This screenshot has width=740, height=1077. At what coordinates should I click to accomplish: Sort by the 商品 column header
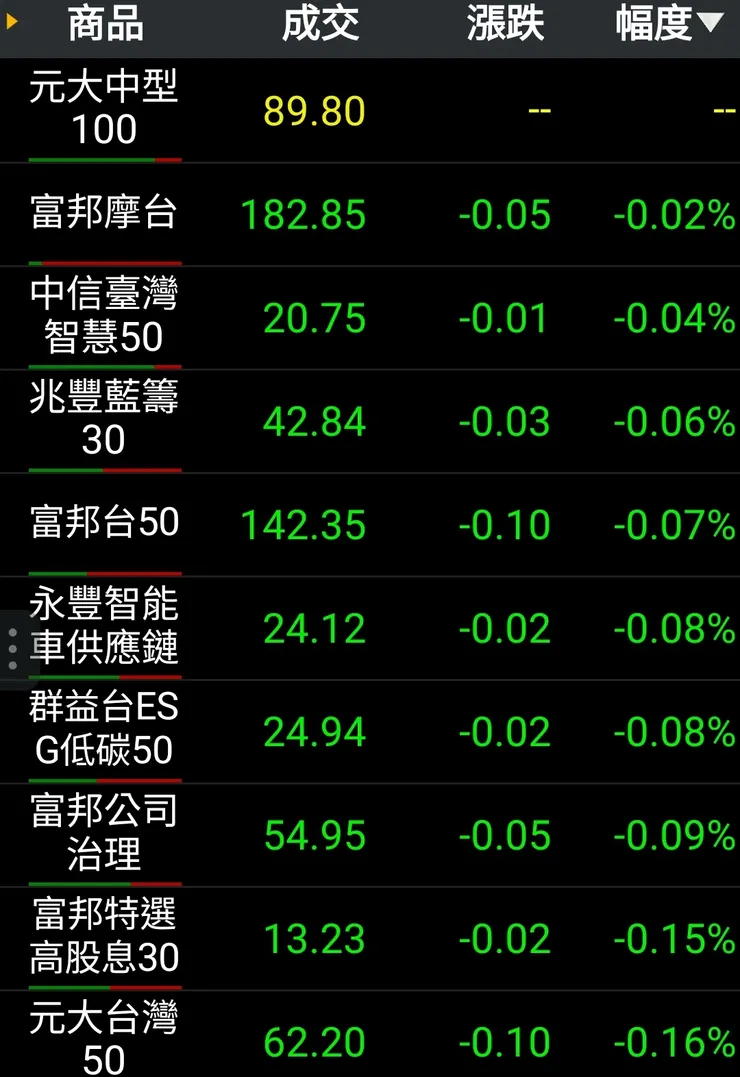[x=105, y=25]
